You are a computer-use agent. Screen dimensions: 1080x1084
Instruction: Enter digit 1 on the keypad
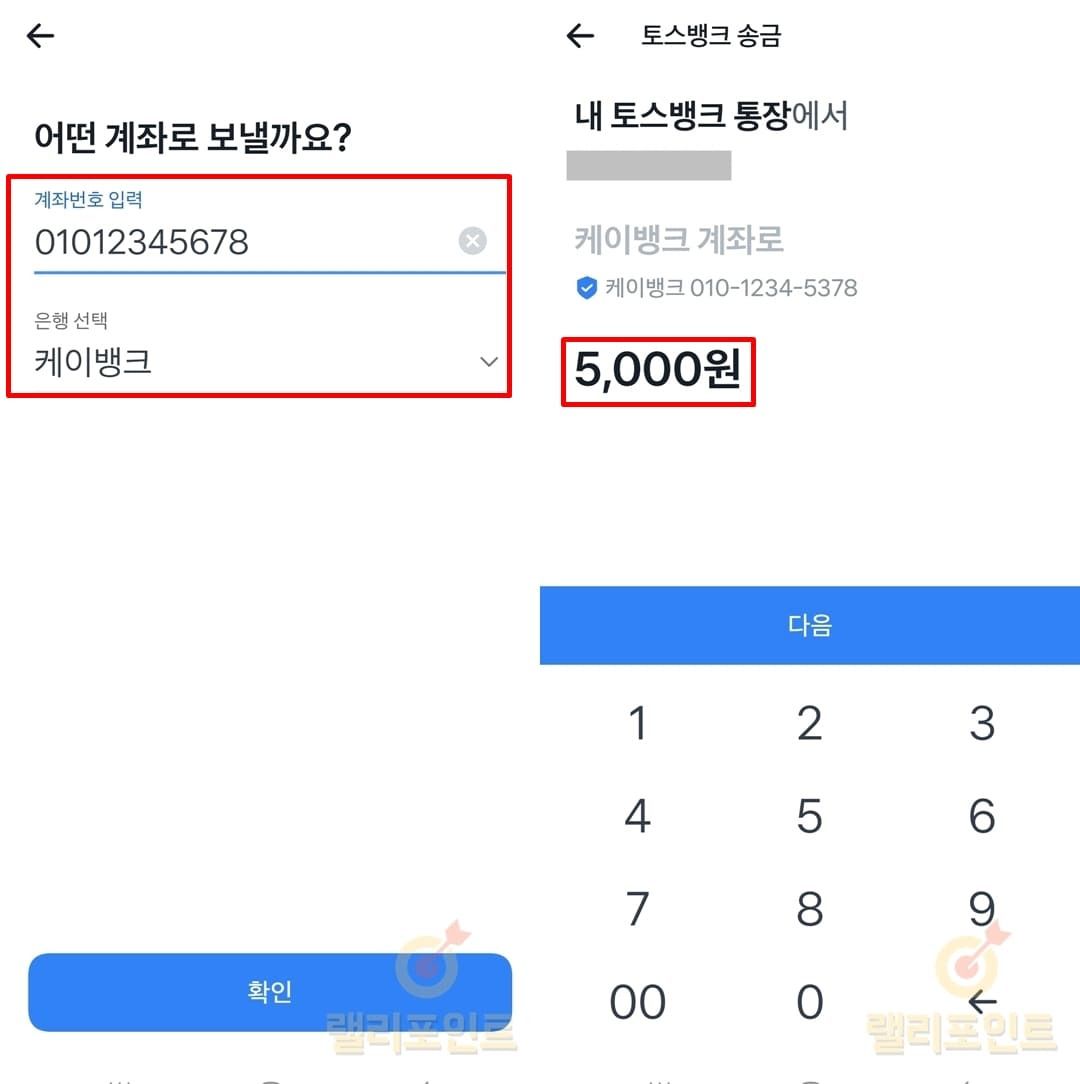pos(638,723)
